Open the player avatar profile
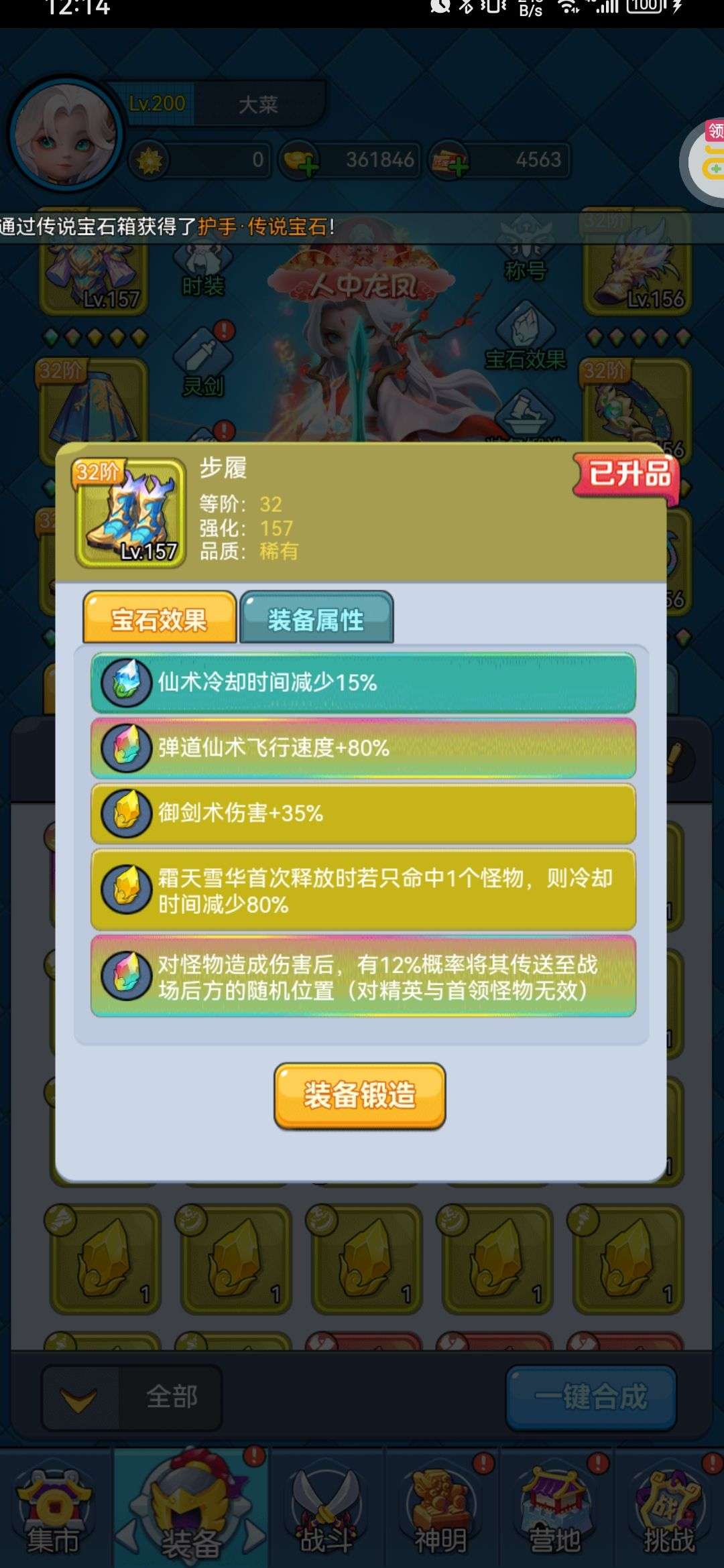This screenshot has width=724, height=1568. coord(65,134)
